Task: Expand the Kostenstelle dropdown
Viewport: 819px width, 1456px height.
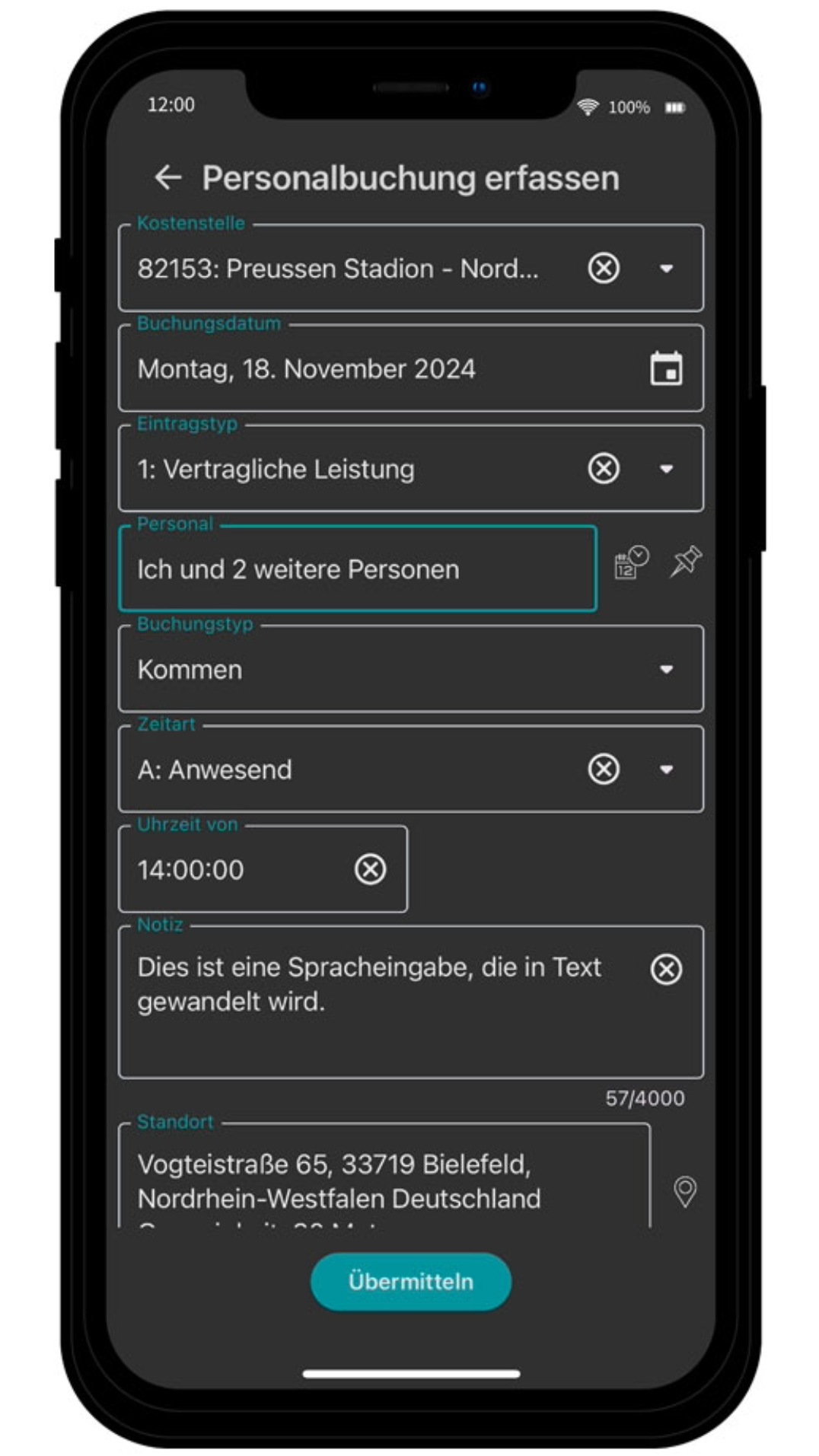Action: pos(666,269)
